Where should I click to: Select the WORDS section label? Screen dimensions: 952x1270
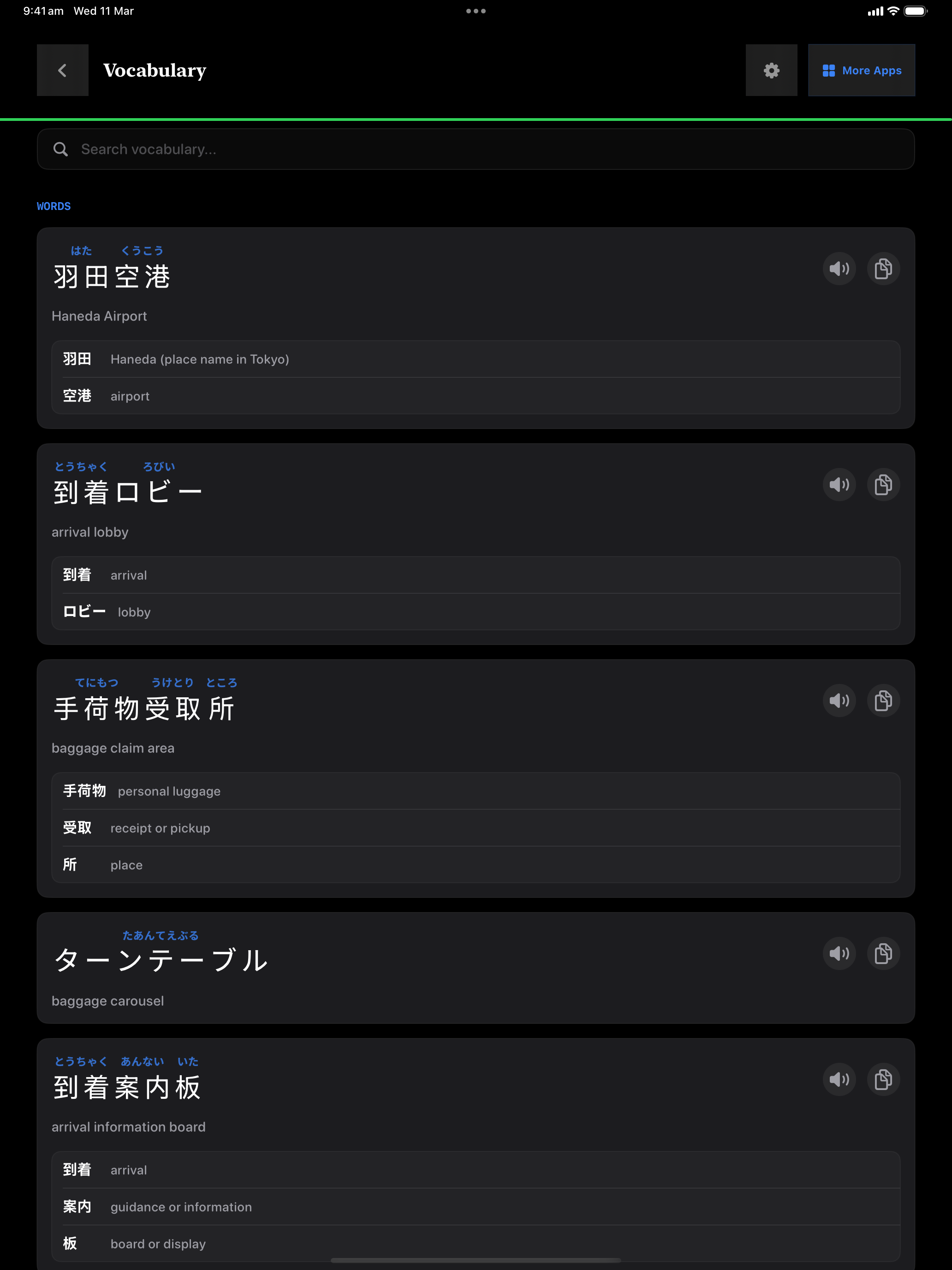54,206
